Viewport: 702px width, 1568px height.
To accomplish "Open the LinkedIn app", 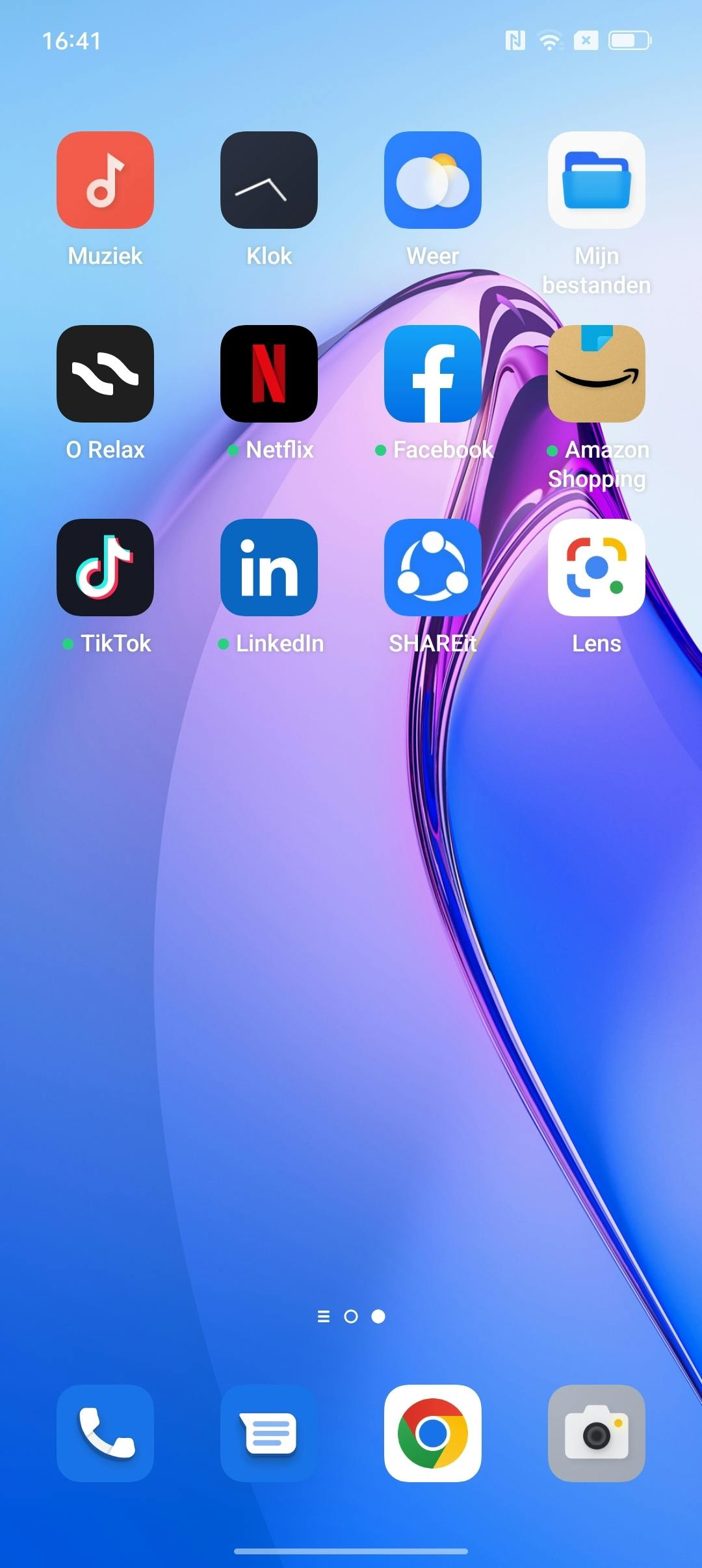I will tap(269, 568).
